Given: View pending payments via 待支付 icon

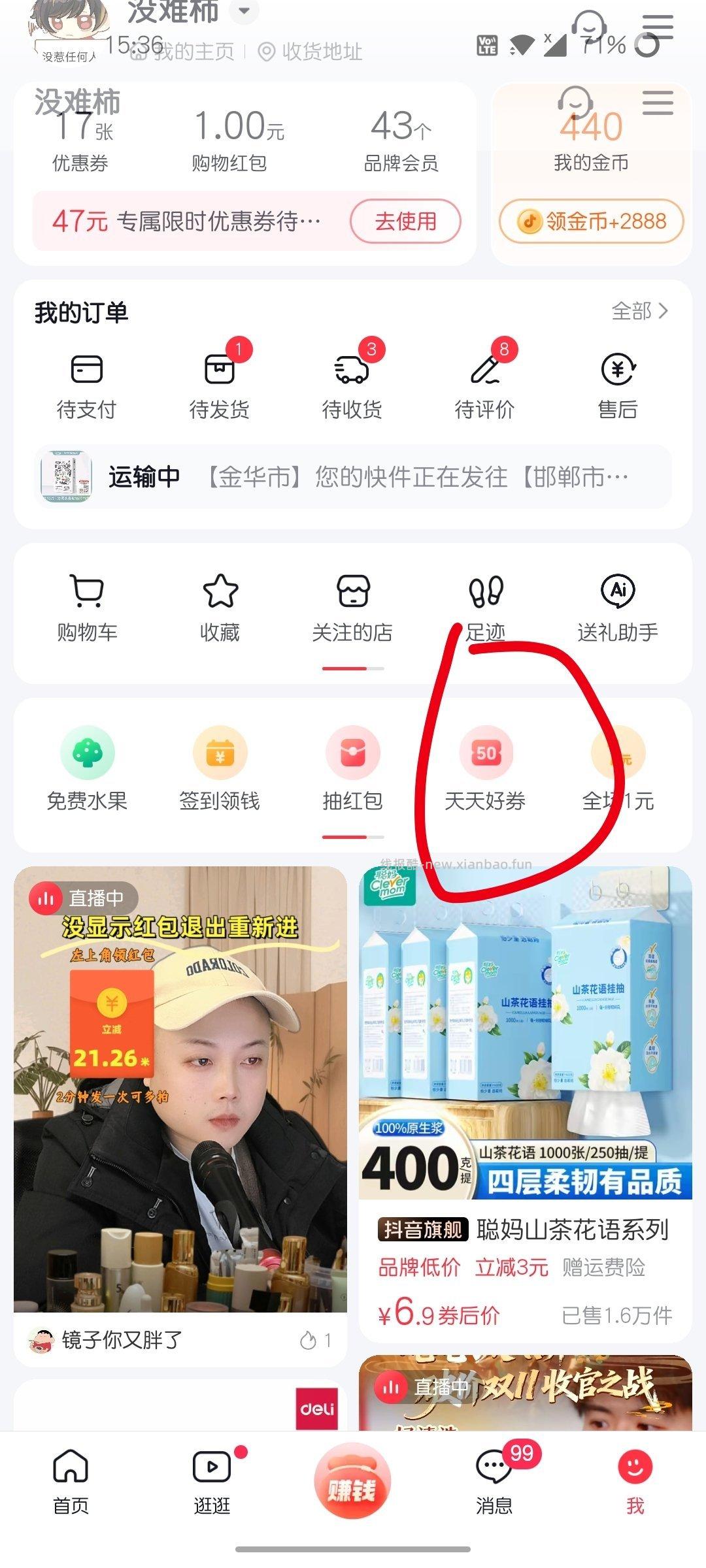Looking at the screenshot, I should 87,382.
